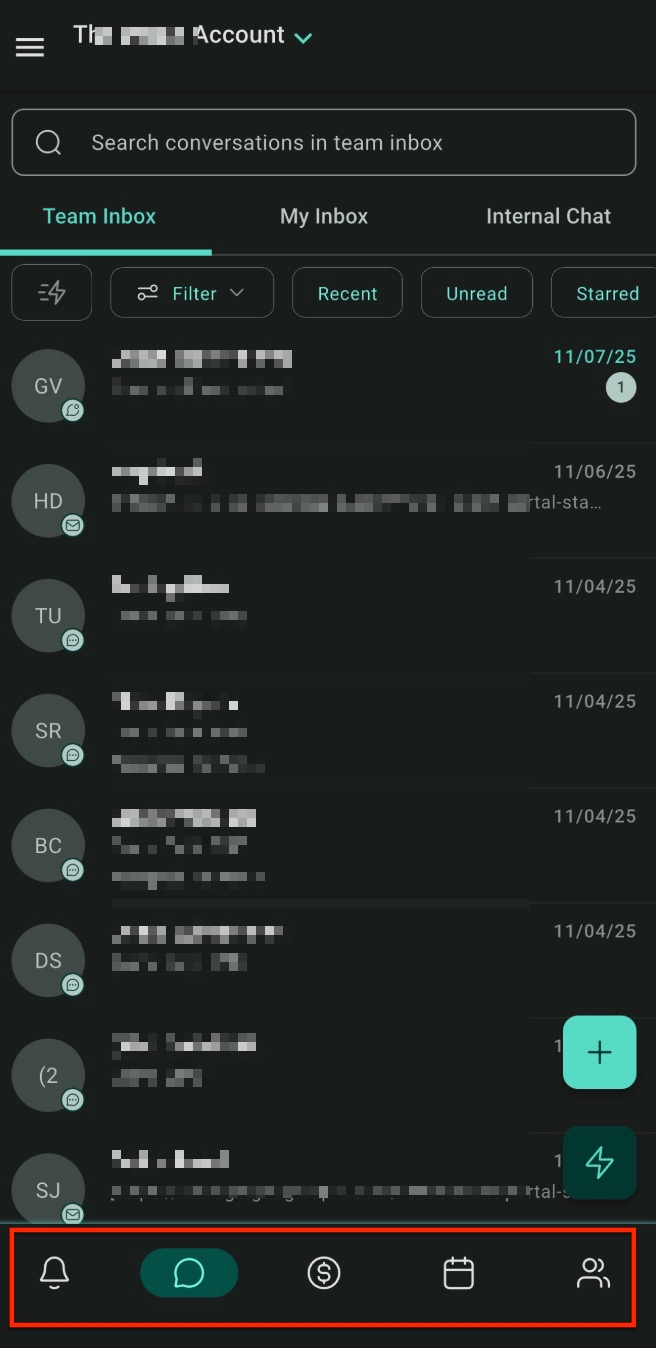This screenshot has height=1348, width=656.
Task: Open the hamburger drawer menu
Action: click(x=30, y=47)
